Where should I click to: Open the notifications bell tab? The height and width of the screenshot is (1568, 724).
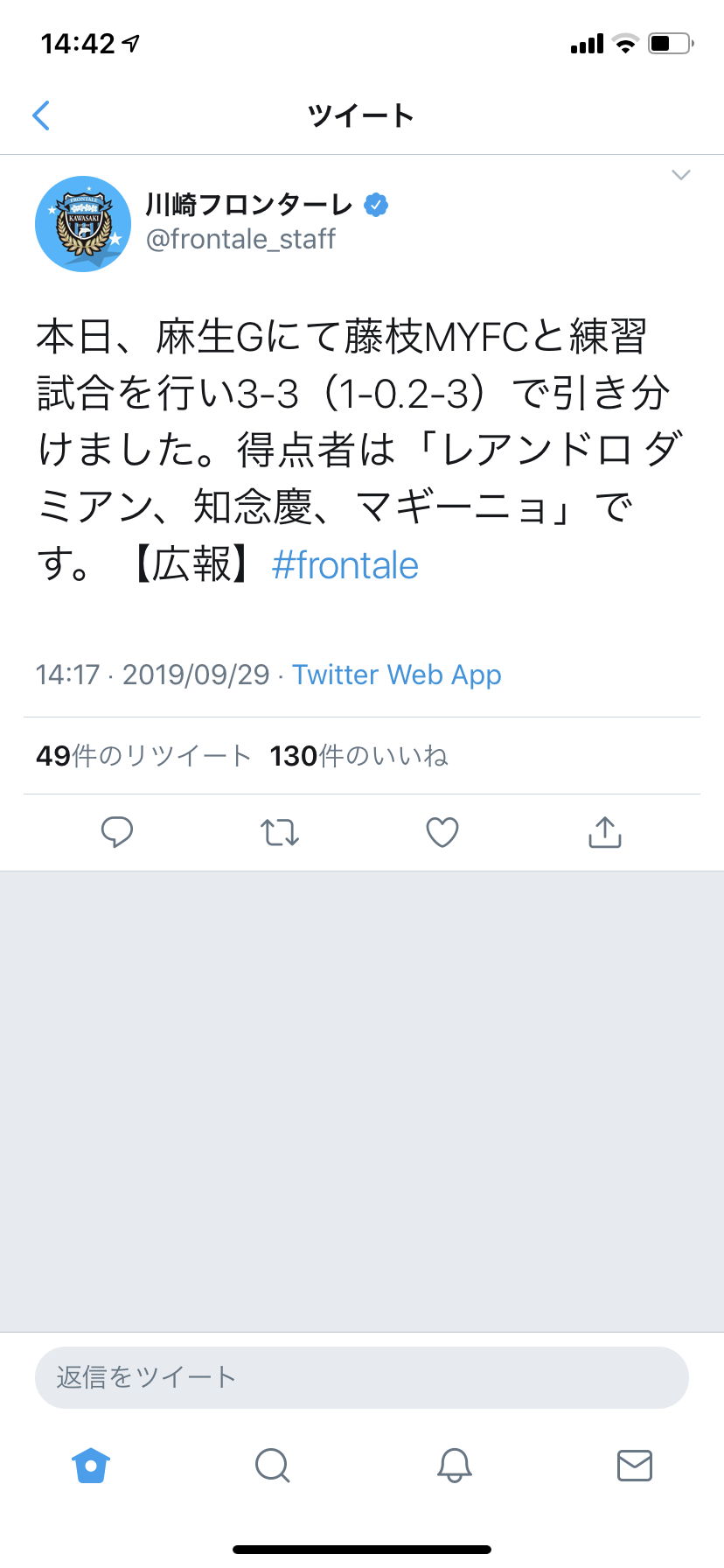455,1465
